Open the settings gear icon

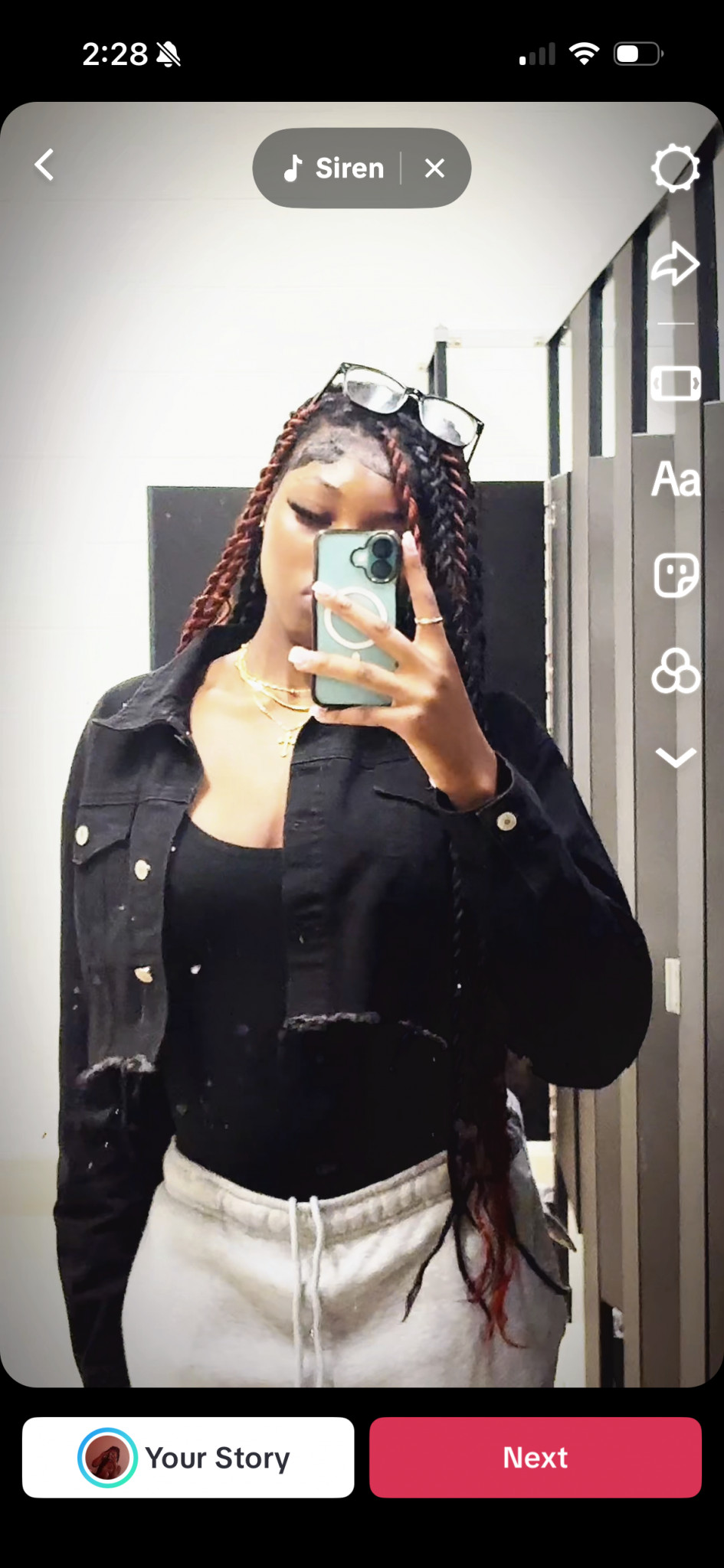675,168
